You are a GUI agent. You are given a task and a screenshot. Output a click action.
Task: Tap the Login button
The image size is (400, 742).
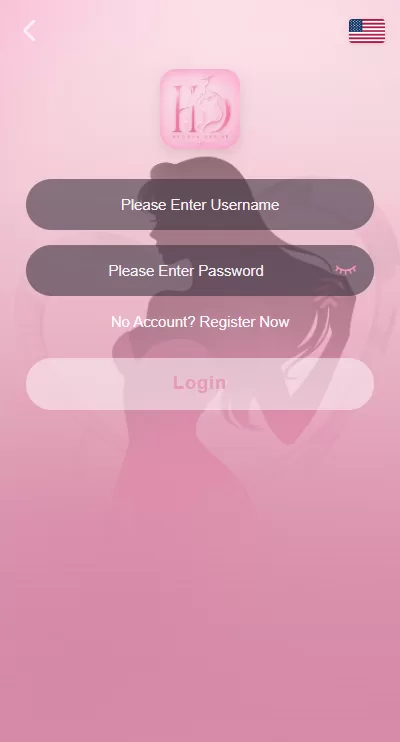pos(200,384)
